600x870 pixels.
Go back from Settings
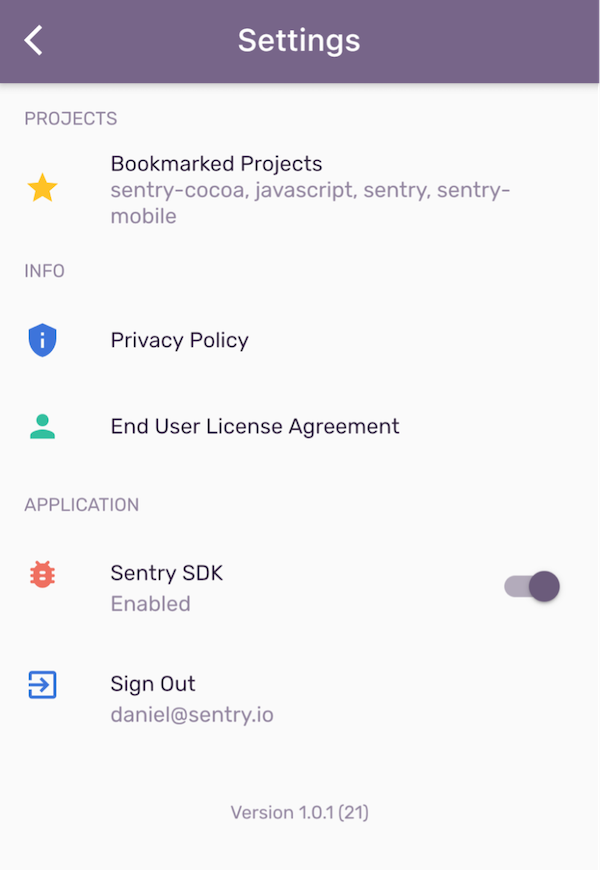pos(35,41)
